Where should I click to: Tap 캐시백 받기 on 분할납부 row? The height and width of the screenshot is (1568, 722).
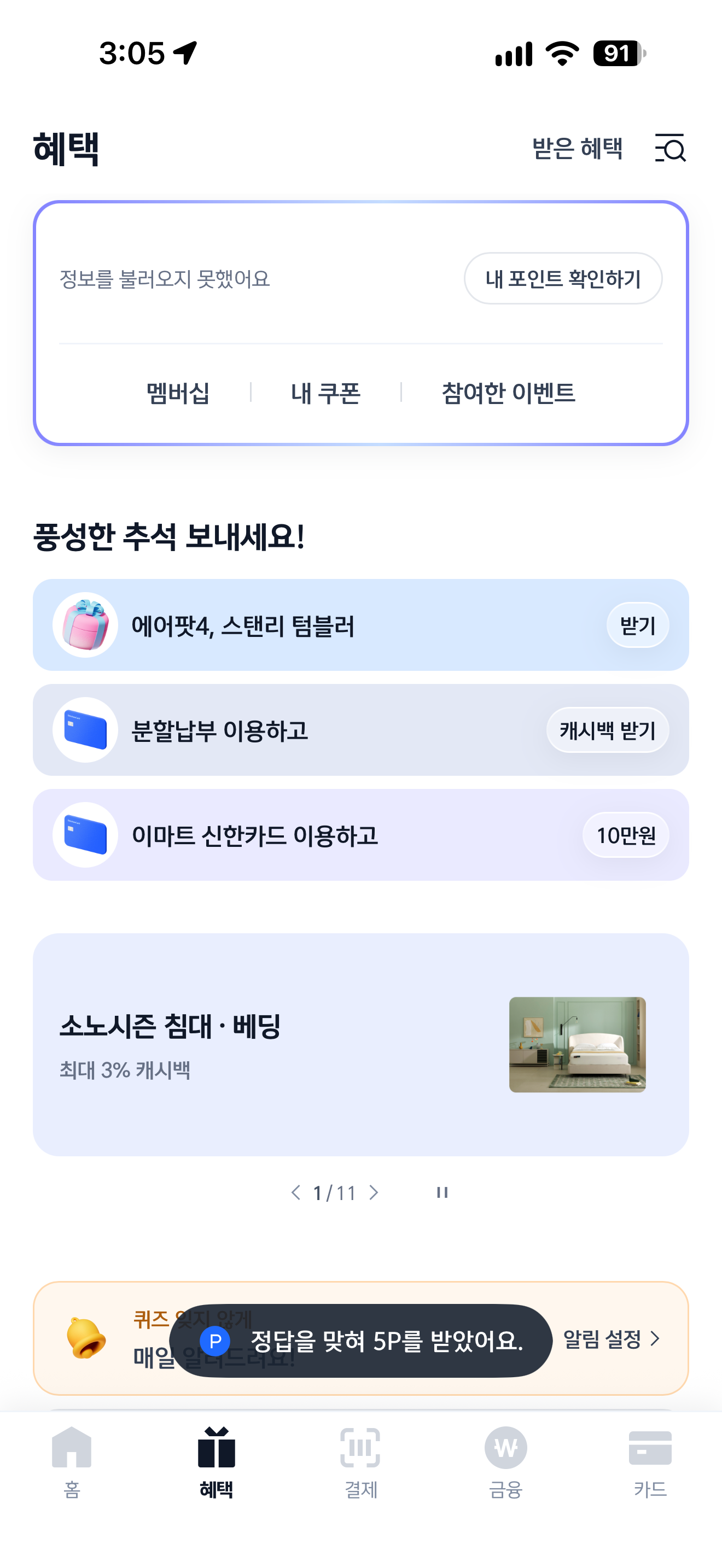coord(607,730)
